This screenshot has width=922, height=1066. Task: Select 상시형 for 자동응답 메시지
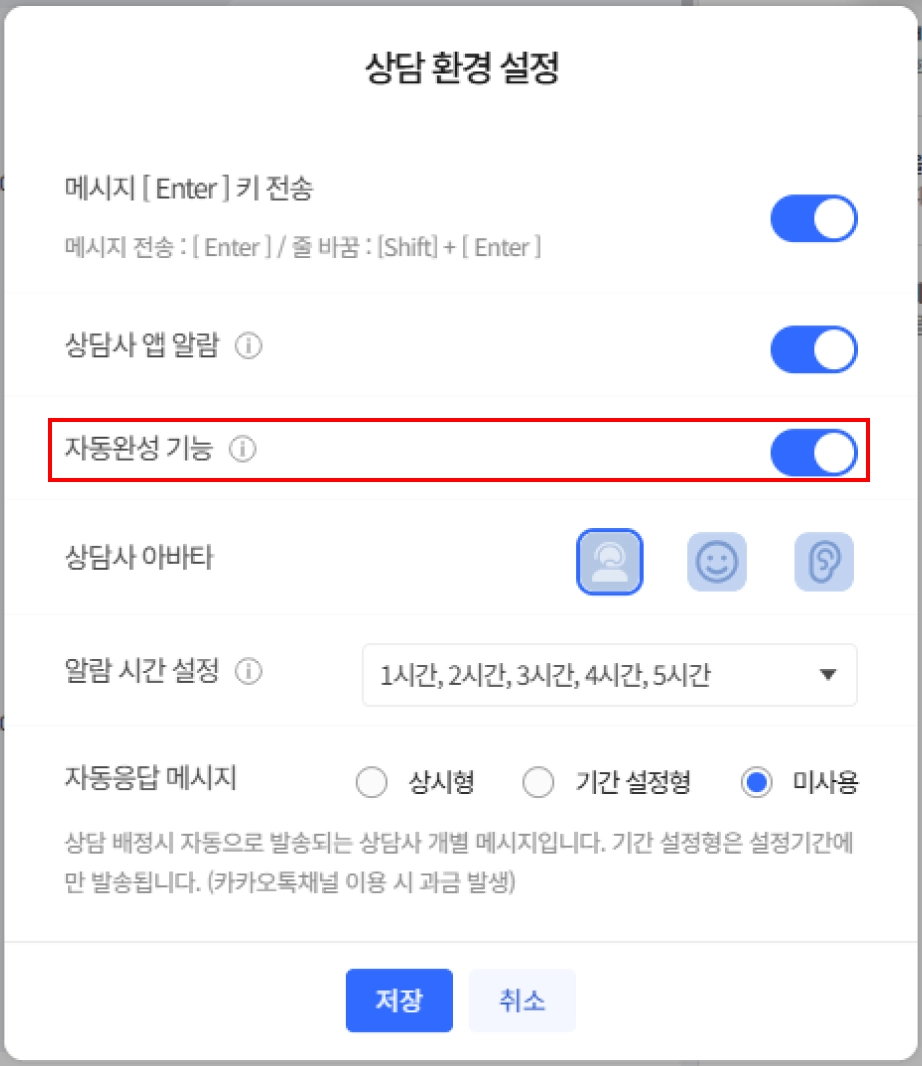pos(372,783)
